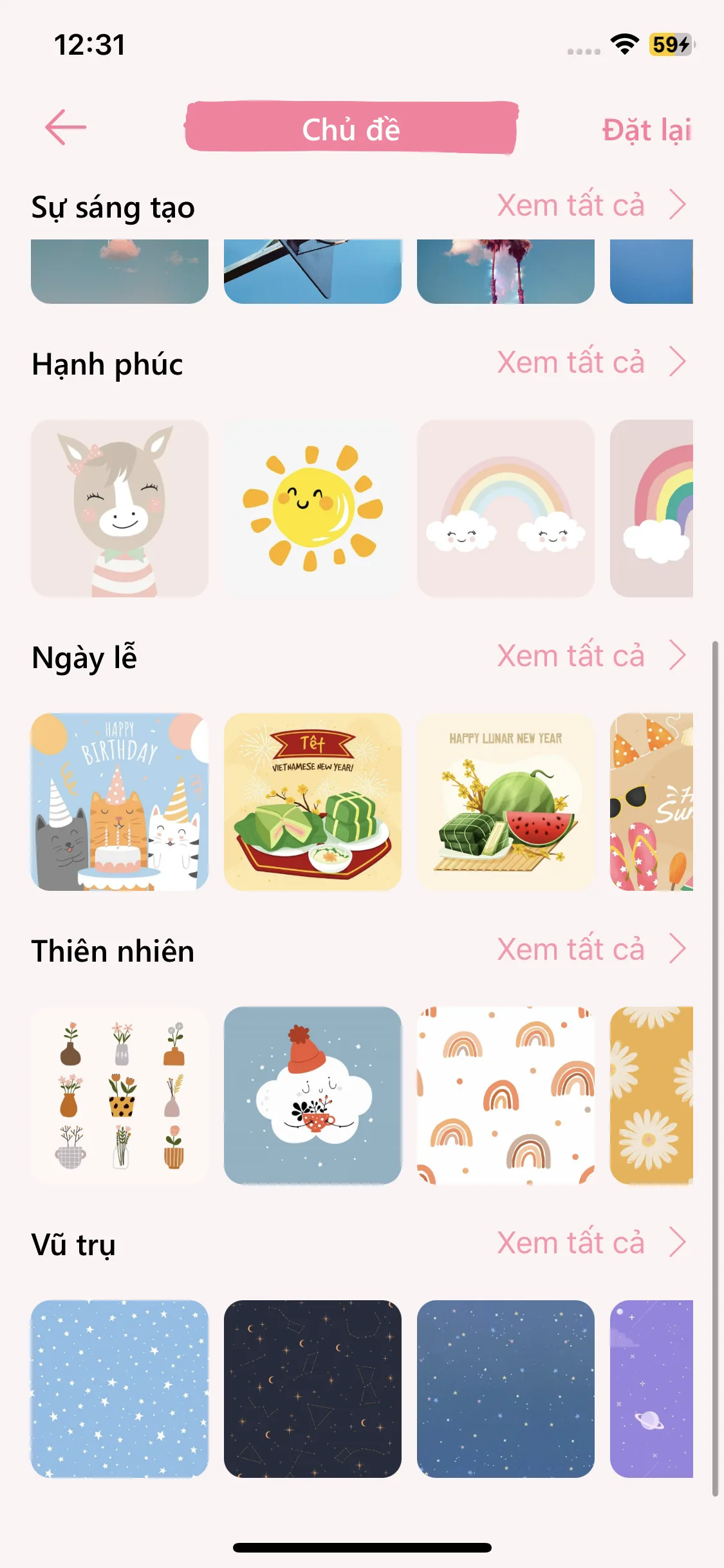The height and width of the screenshot is (1568, 724).
Task: Select the Tết Vietnamese New Year theme
Action: point(313,801)
